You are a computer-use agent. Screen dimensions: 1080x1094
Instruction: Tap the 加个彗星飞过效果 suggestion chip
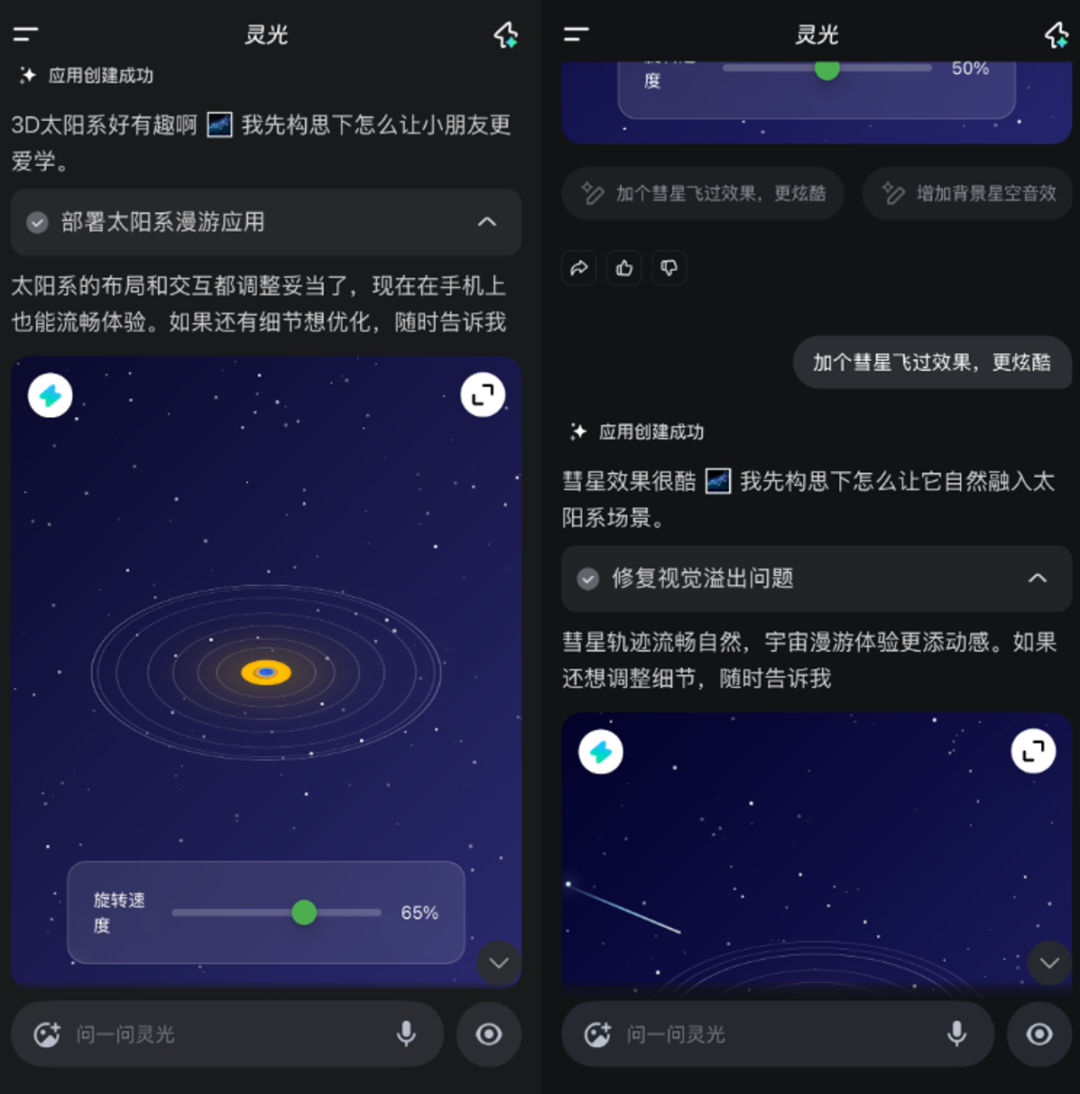pos(703,193)
